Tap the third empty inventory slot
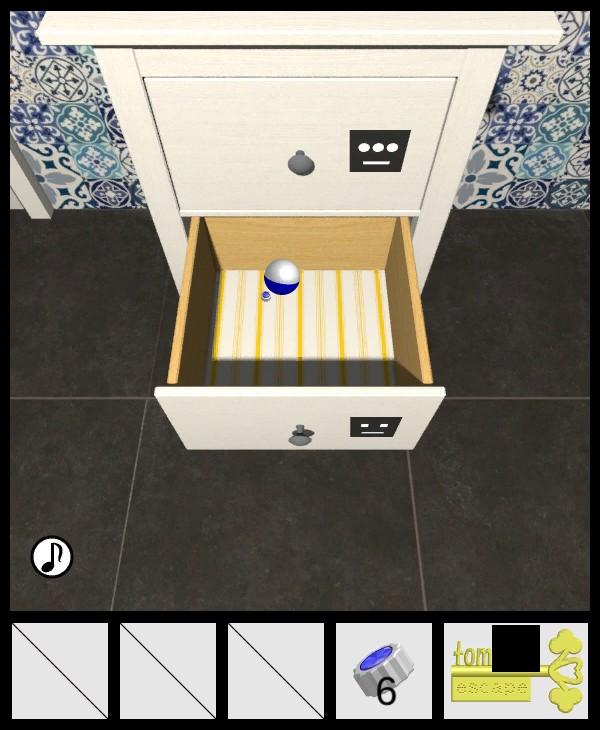Image resolution: width=600 pixels, height=730 pixels. (x=276, y=671)
